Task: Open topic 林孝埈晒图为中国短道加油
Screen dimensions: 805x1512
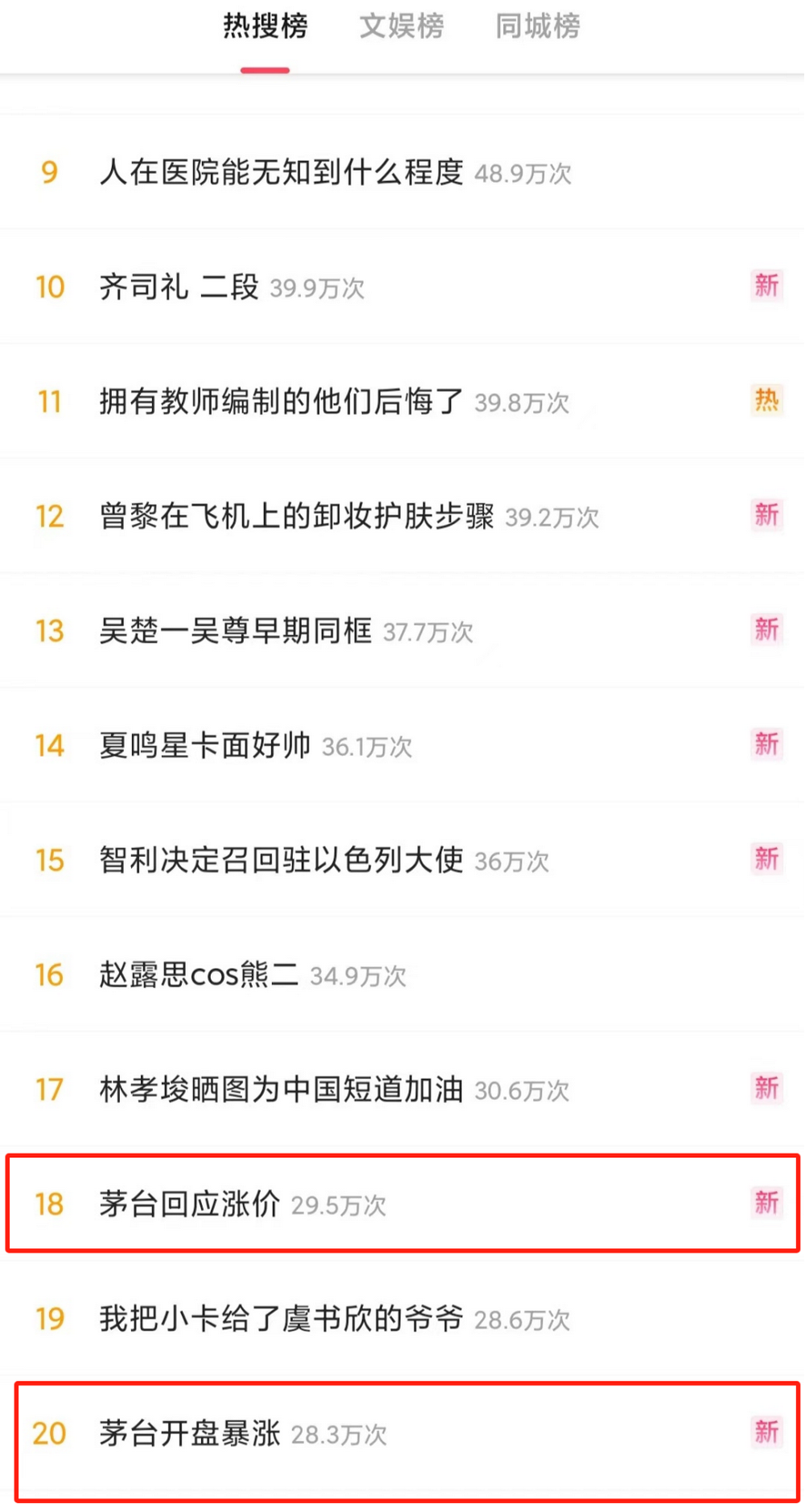Action: [x=402, y=1090]
